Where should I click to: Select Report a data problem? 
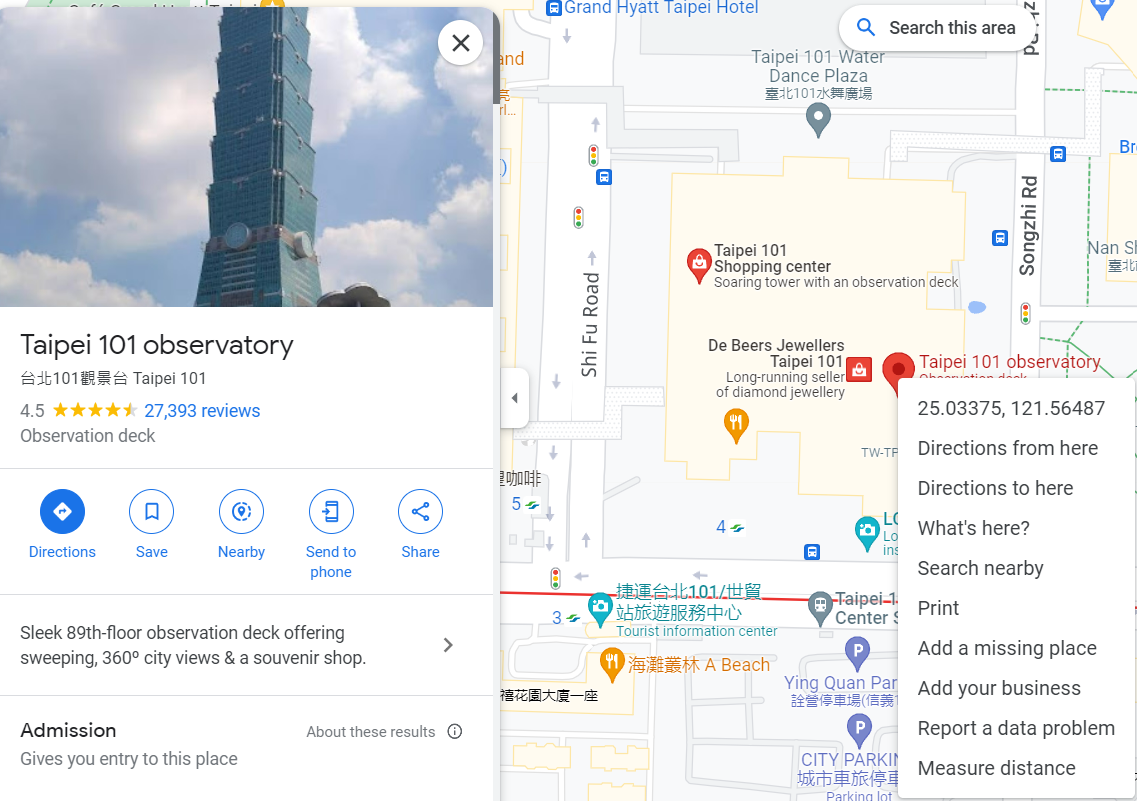(x=1016, y=728)
